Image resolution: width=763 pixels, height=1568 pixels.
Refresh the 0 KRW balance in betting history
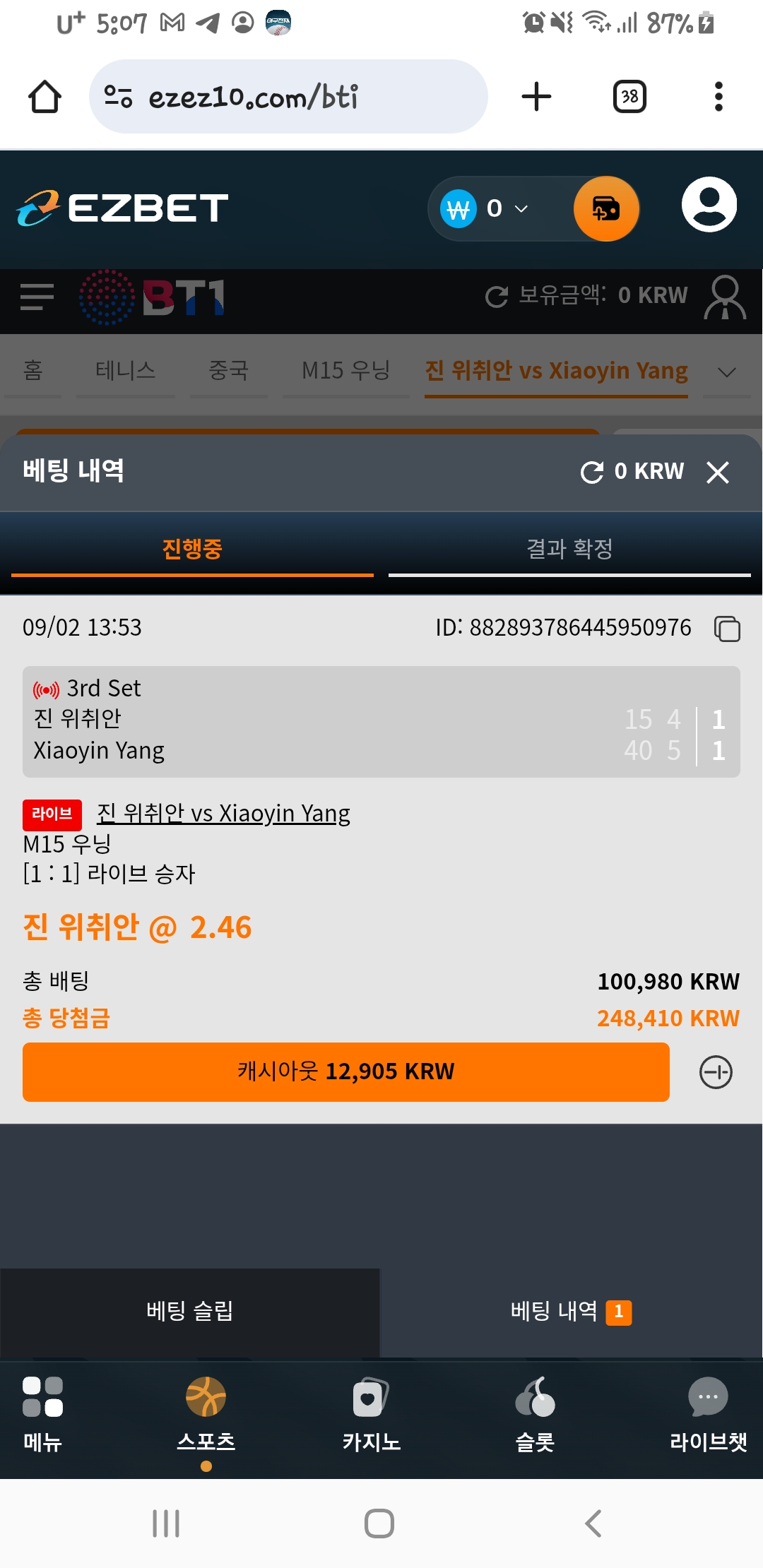pos(592,472)
